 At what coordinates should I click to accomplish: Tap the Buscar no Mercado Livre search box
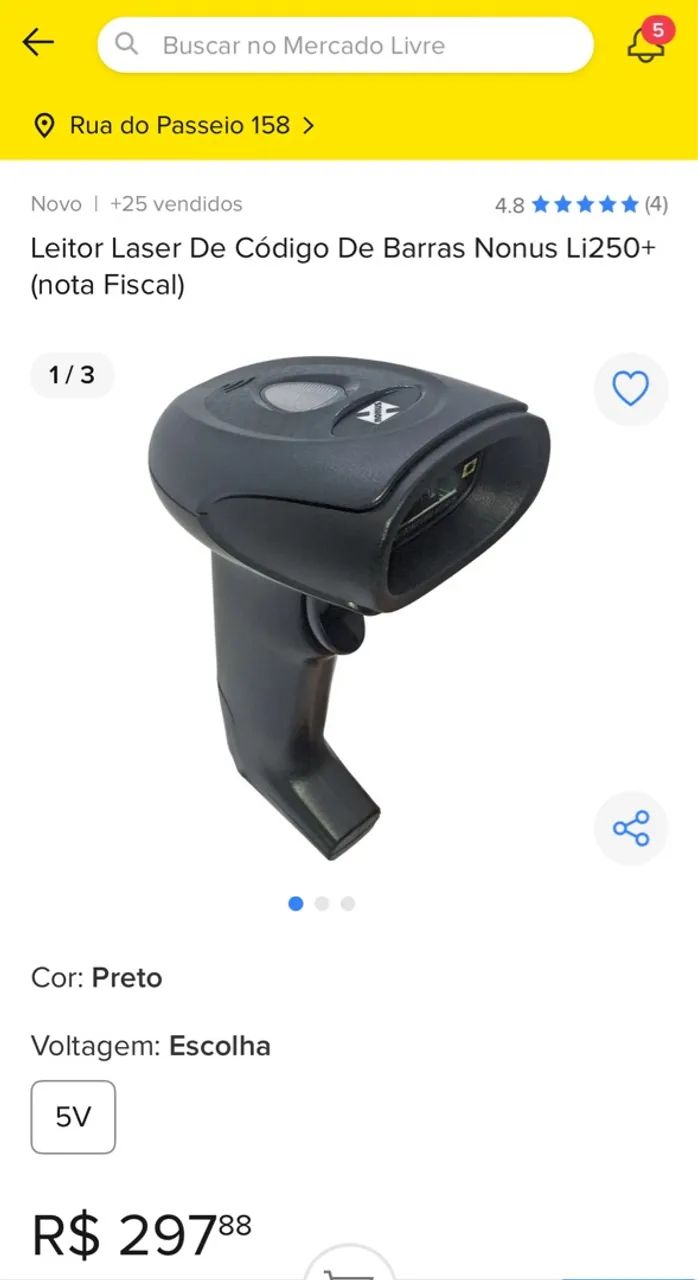pyautogui.click(x=345, y=45)
